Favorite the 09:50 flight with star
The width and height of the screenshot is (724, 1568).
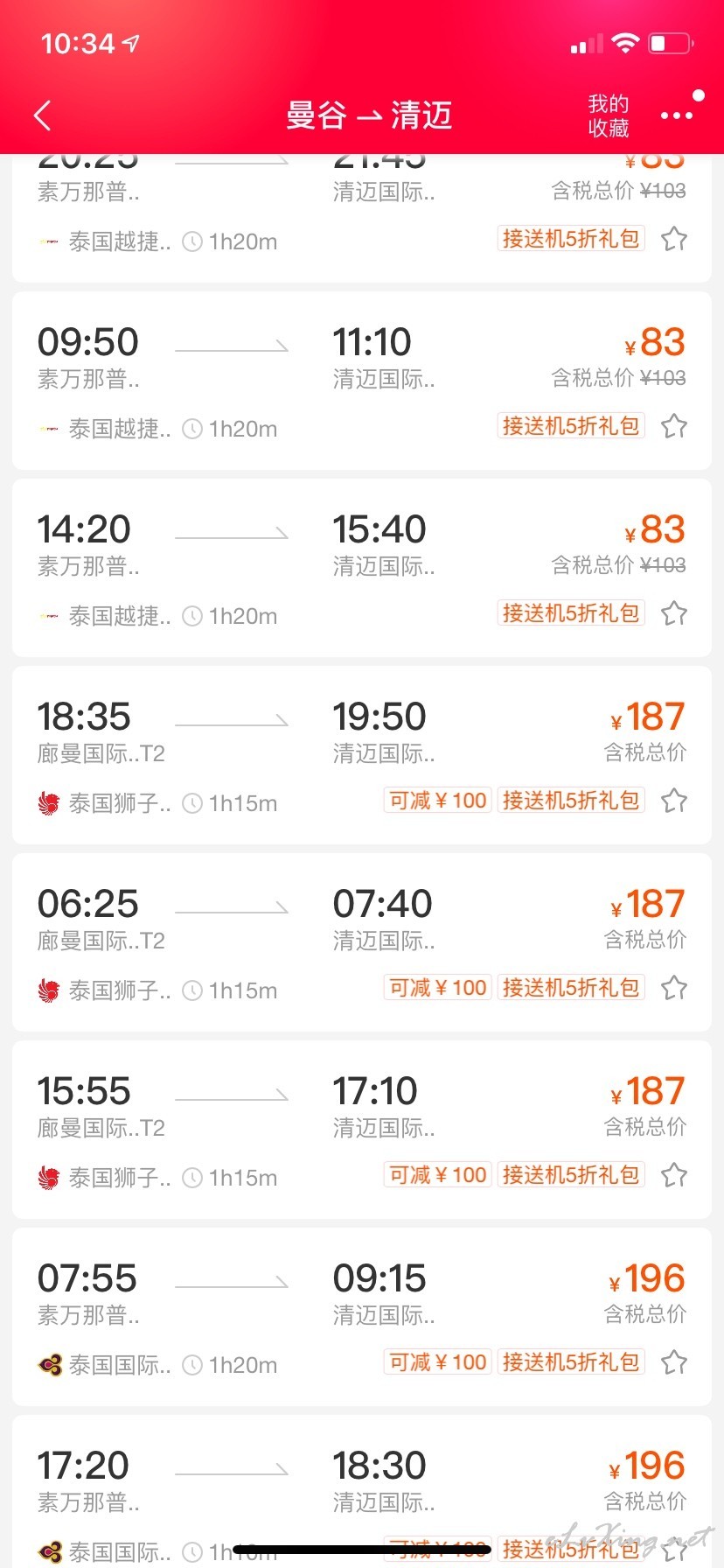[x=674, y=426]
